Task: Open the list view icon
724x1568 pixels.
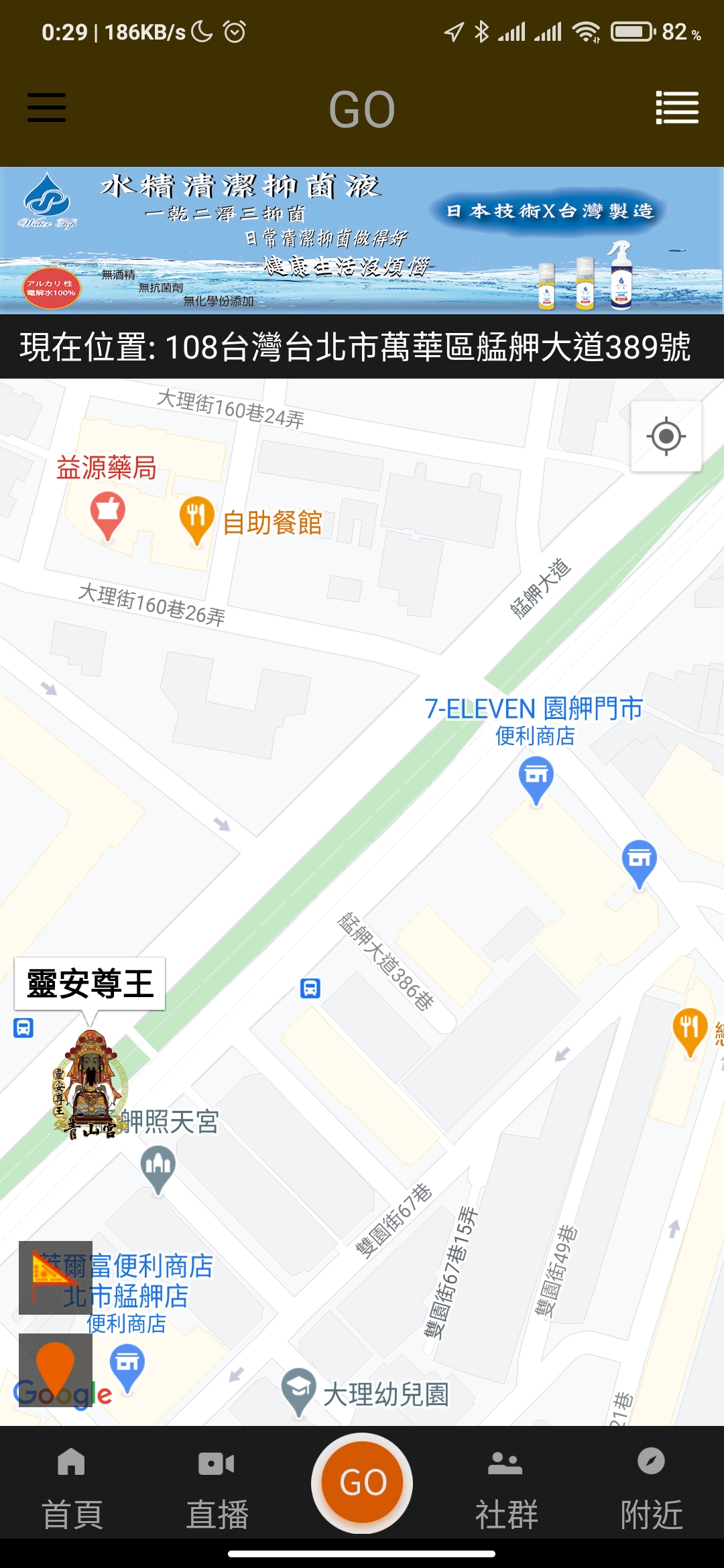Action: (677, 108)
